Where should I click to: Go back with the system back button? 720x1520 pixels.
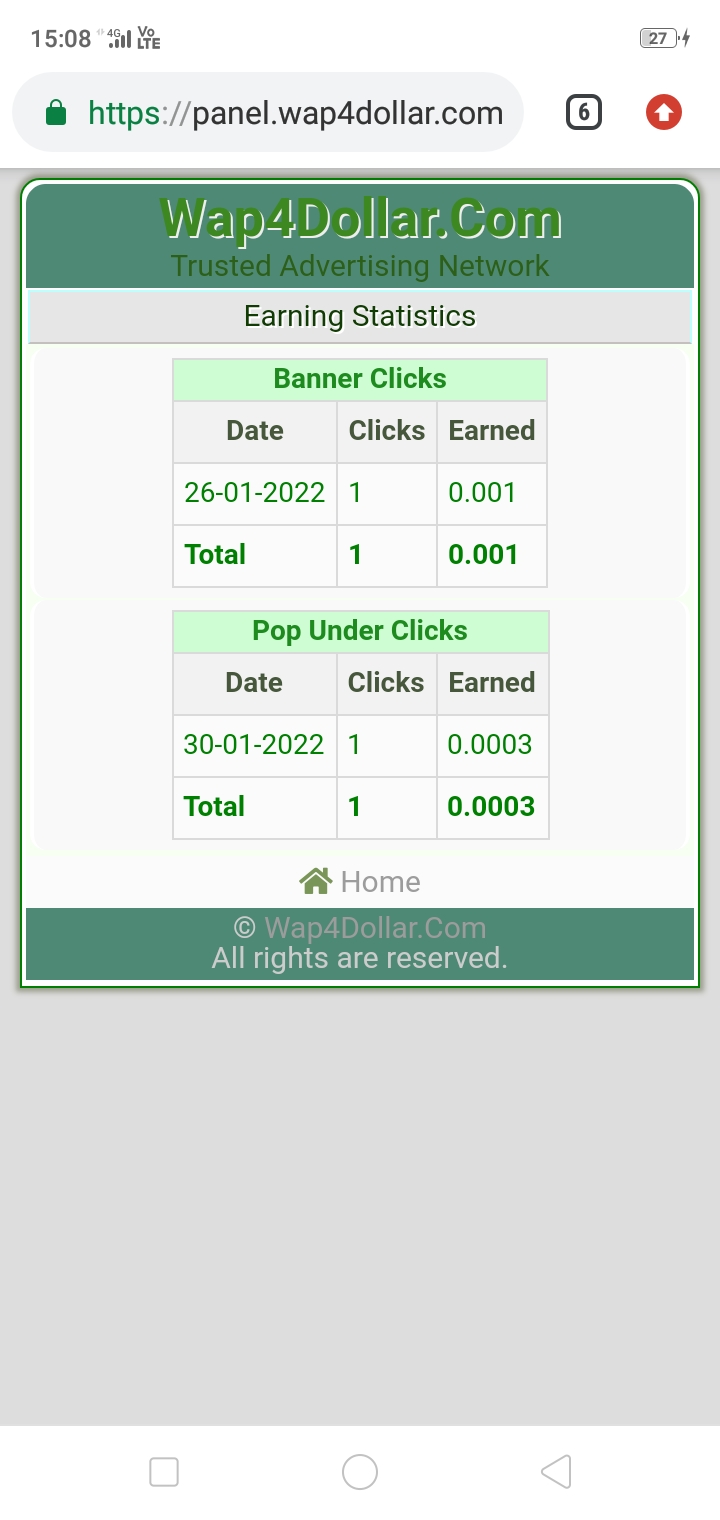click(556, 1472)
